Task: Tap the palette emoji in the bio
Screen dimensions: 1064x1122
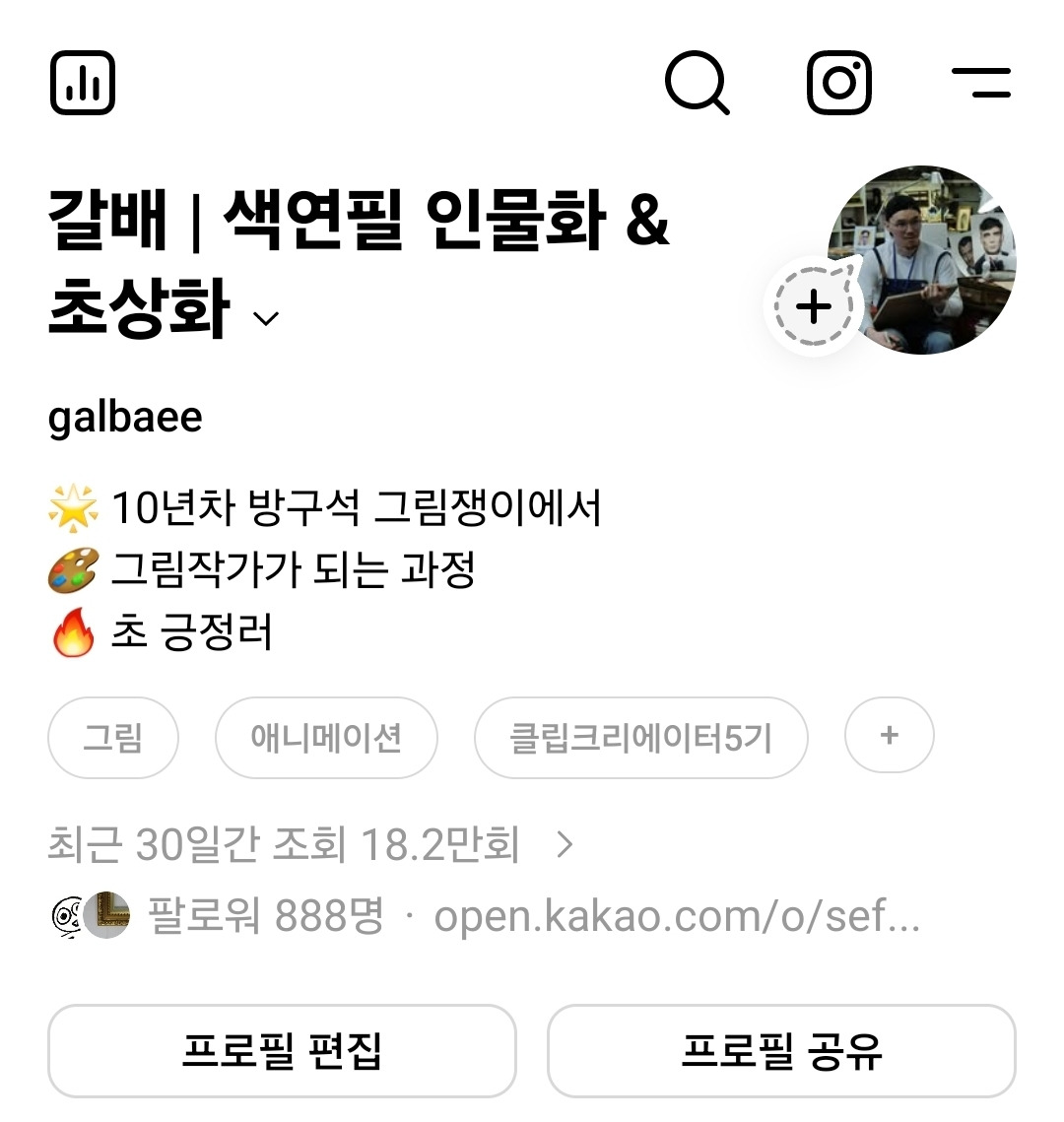Action: tap(71, 570)
